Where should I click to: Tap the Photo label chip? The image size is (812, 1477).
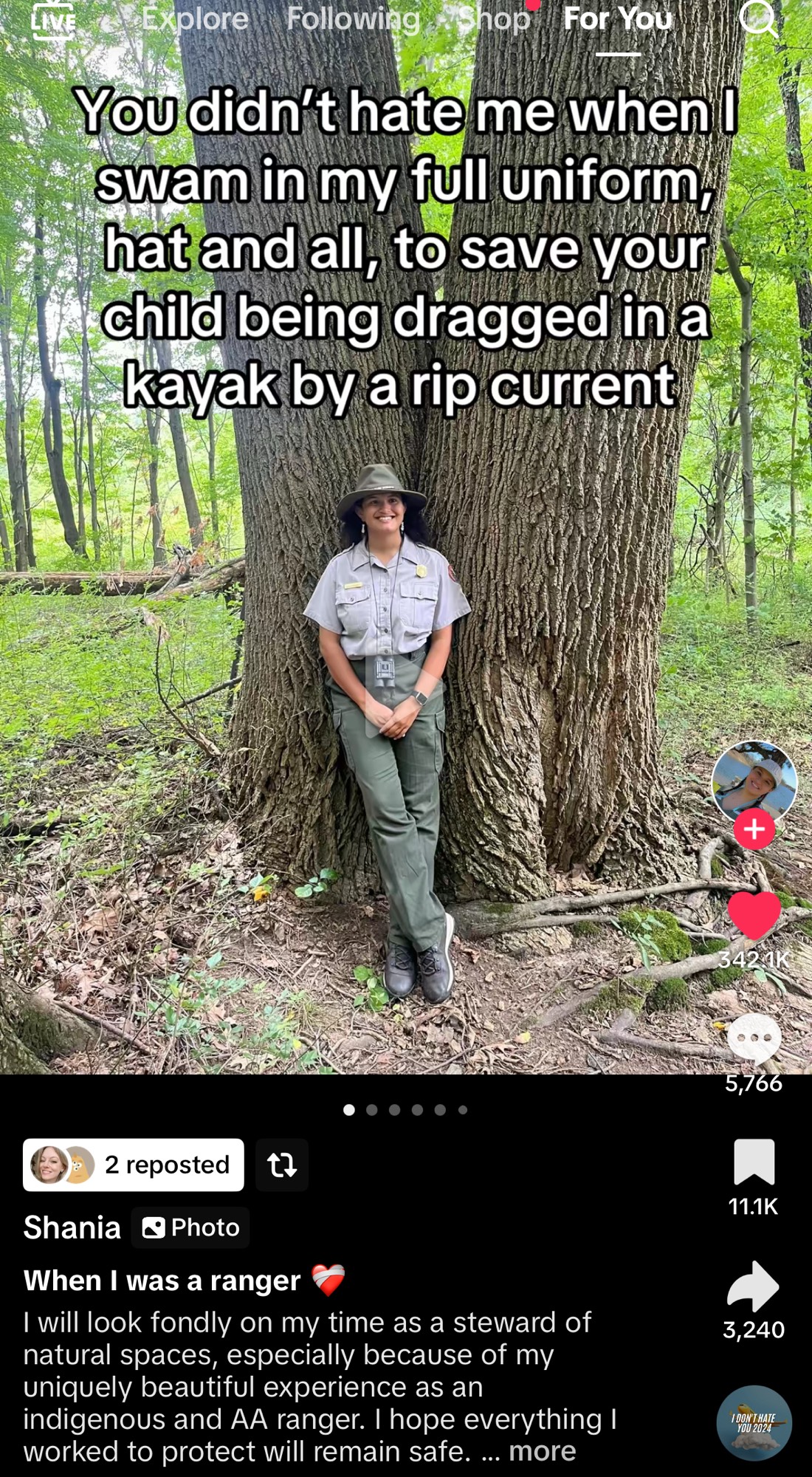point(190,1227)
